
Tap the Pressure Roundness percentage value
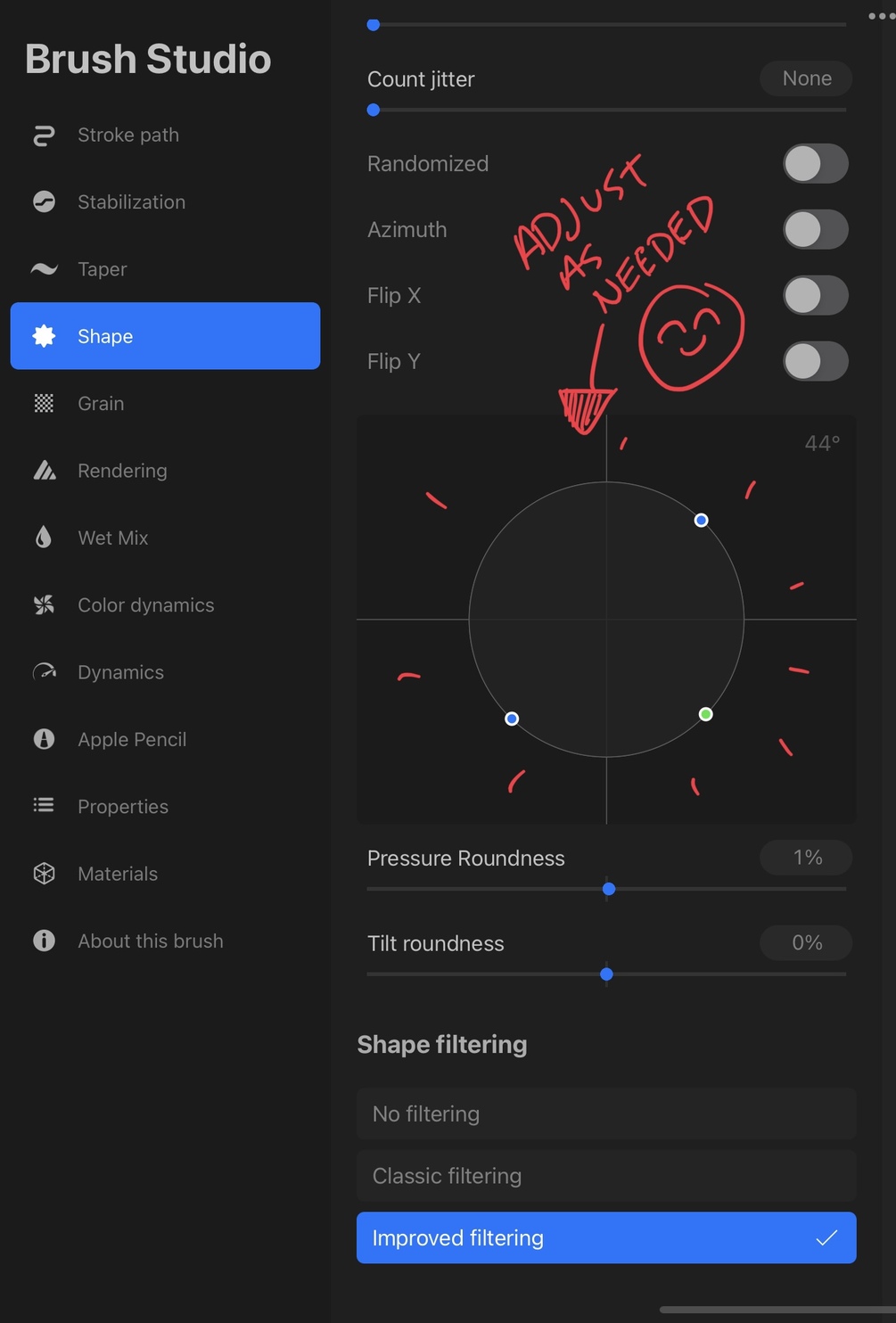[x=806, y=858]
